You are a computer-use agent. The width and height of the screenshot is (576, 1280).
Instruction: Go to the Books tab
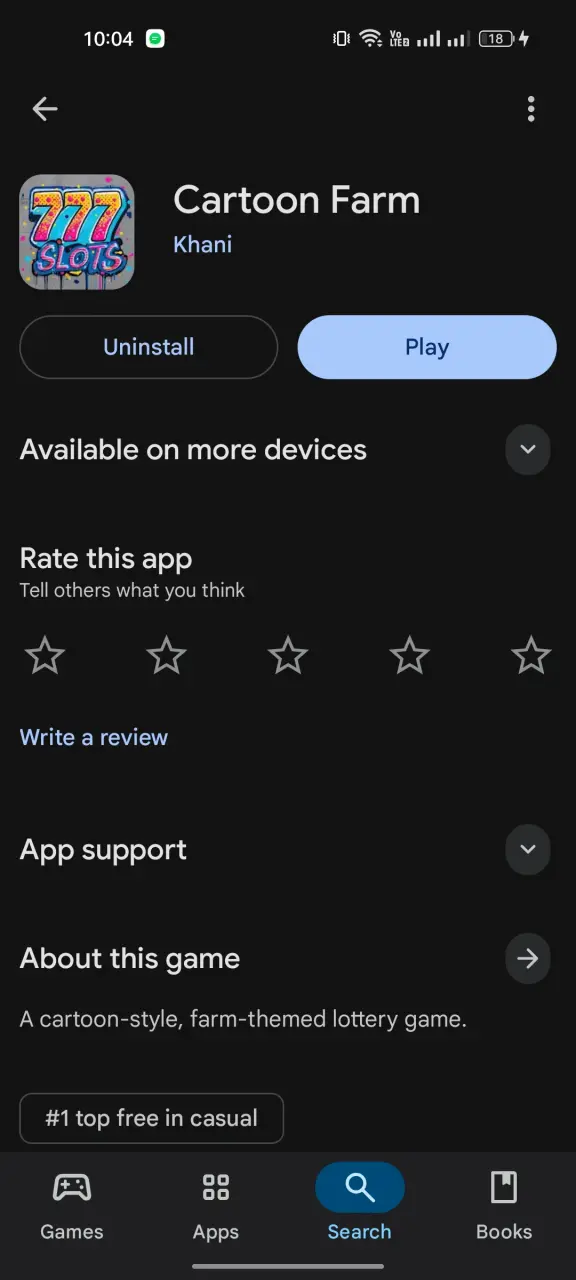(504, 1205)
